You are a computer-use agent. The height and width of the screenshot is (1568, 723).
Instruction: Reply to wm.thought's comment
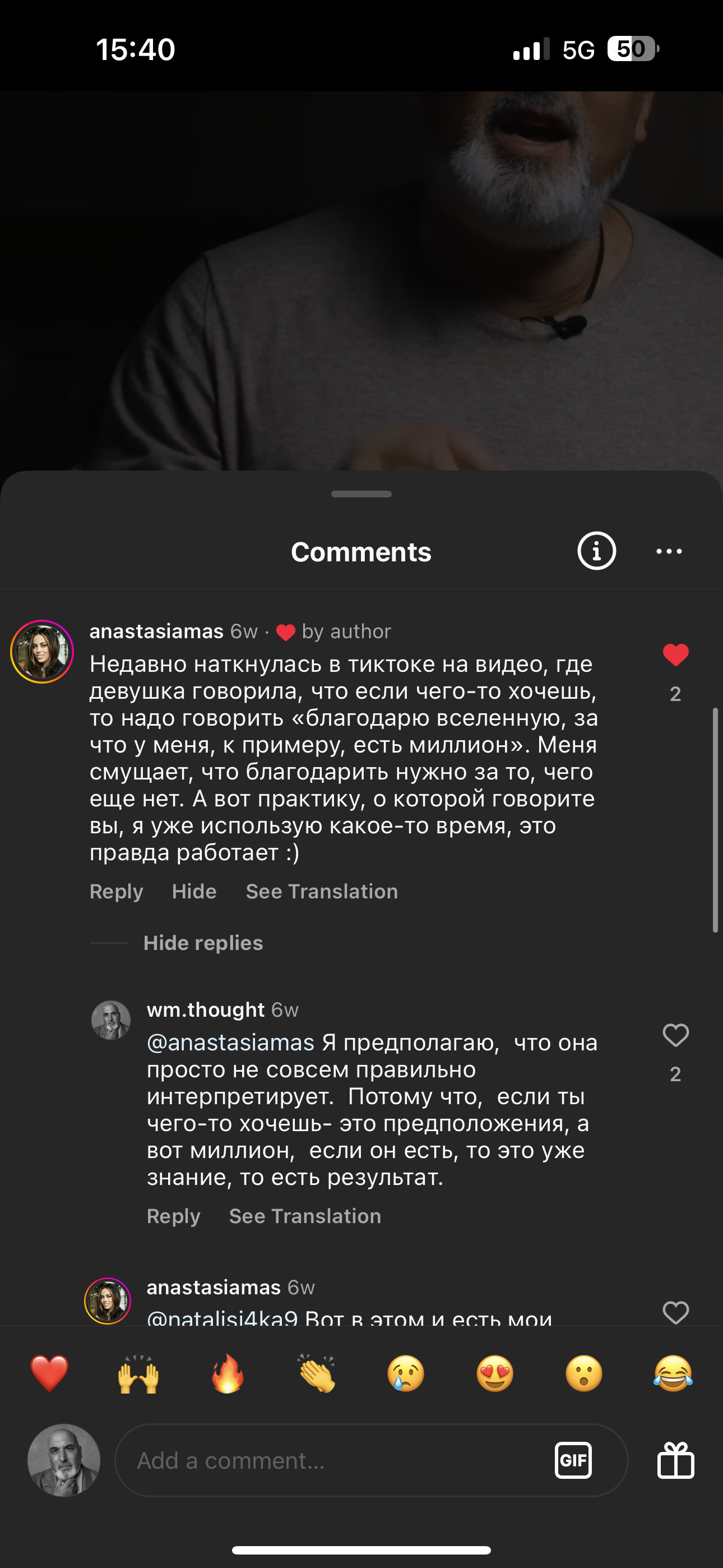pos(173,1216)
